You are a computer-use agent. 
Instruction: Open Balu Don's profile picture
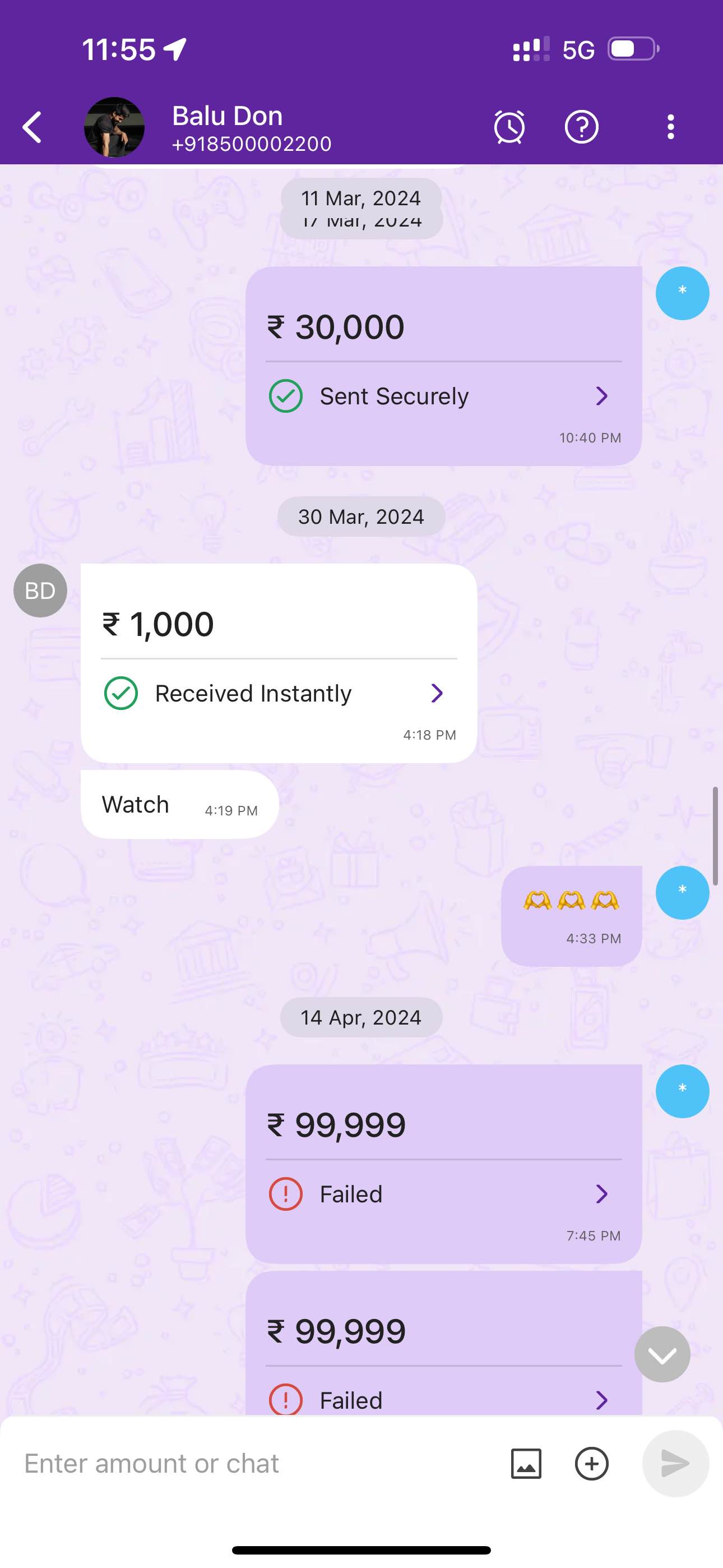(114, 127)
